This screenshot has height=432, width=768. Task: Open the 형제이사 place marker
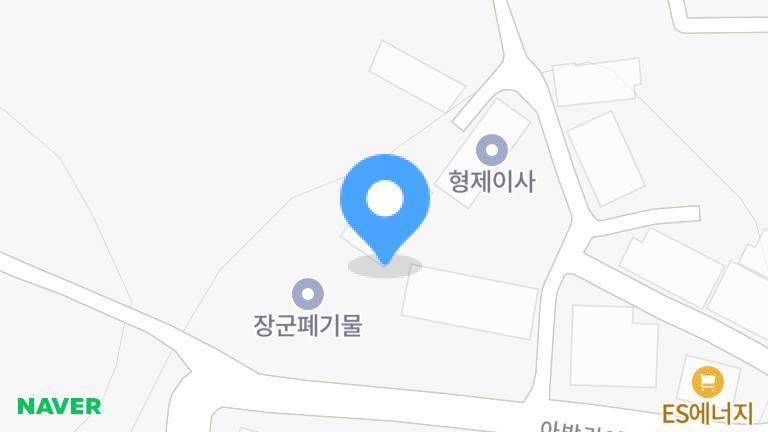pos(492,151)
